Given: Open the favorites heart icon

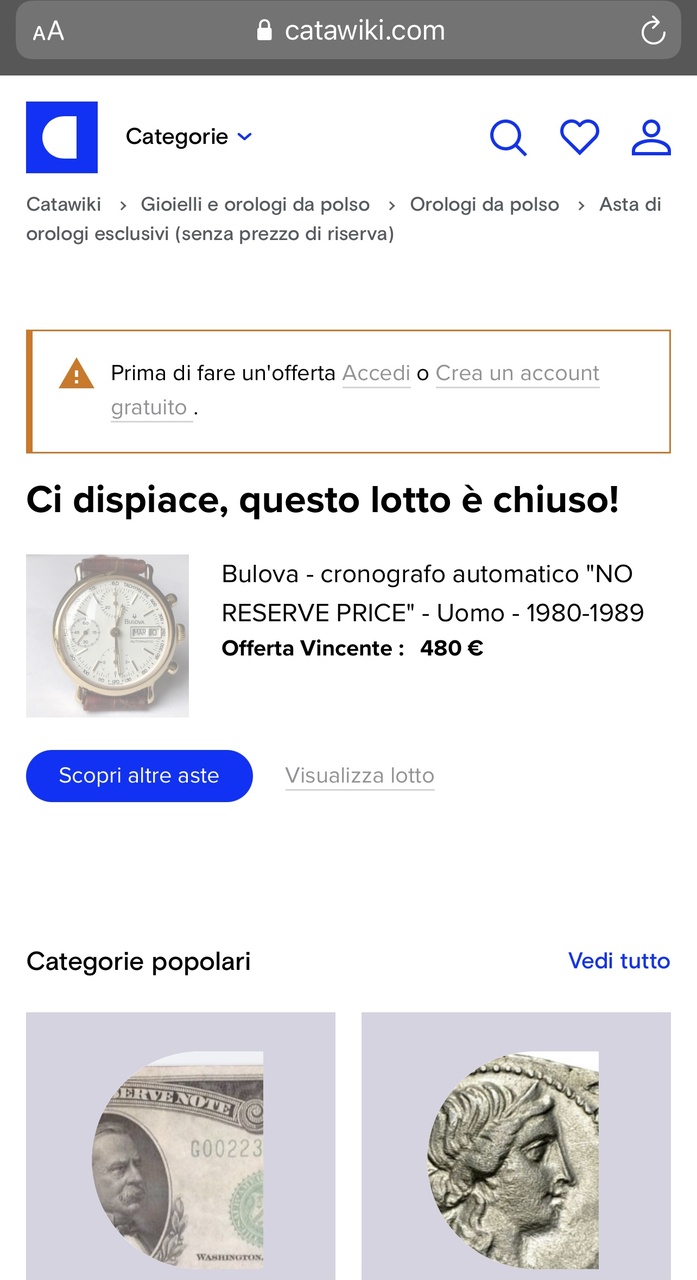Looking at the screenshot, I should 579,137.
